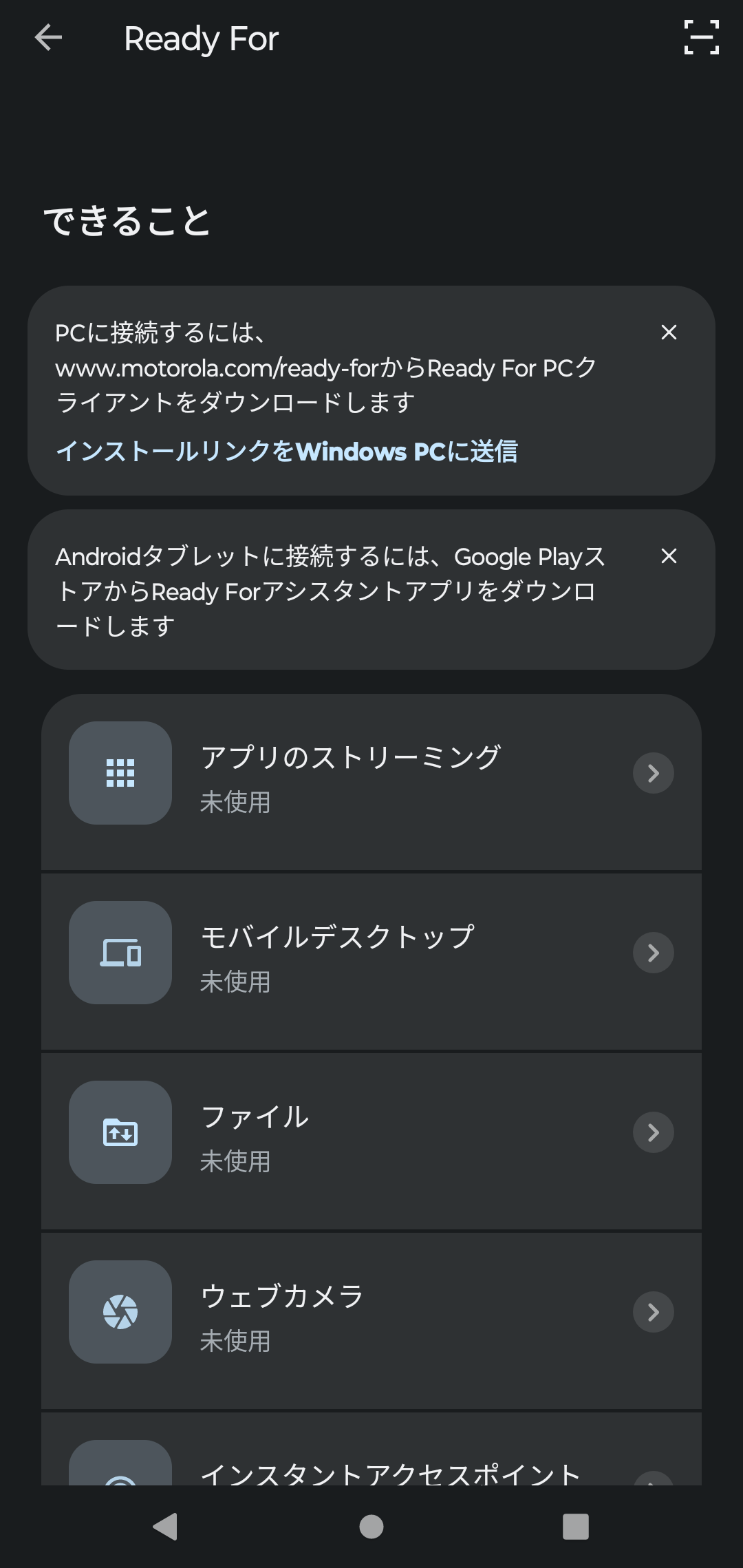Image resolution: width=743 pixels, height=1568 pixels.
Task: Open インスタントアクセスポイント
Action: click(371, 1449)
